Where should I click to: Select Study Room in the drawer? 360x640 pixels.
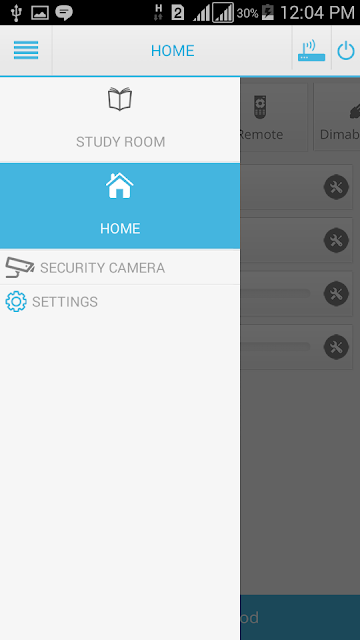120,120
